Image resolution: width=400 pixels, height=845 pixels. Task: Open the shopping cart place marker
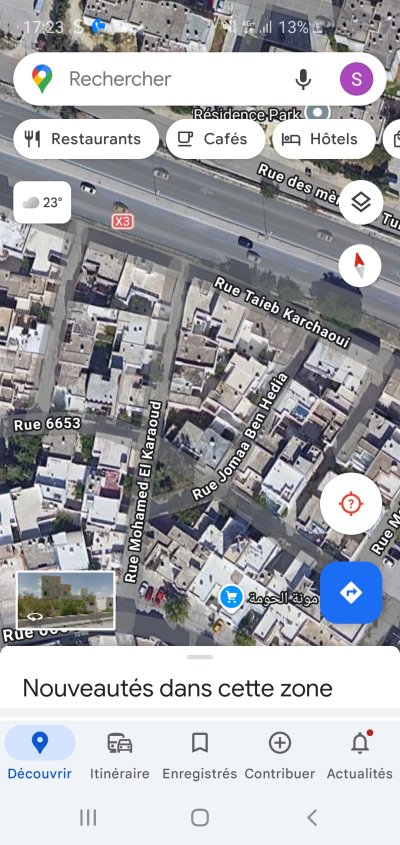point(232,597)
